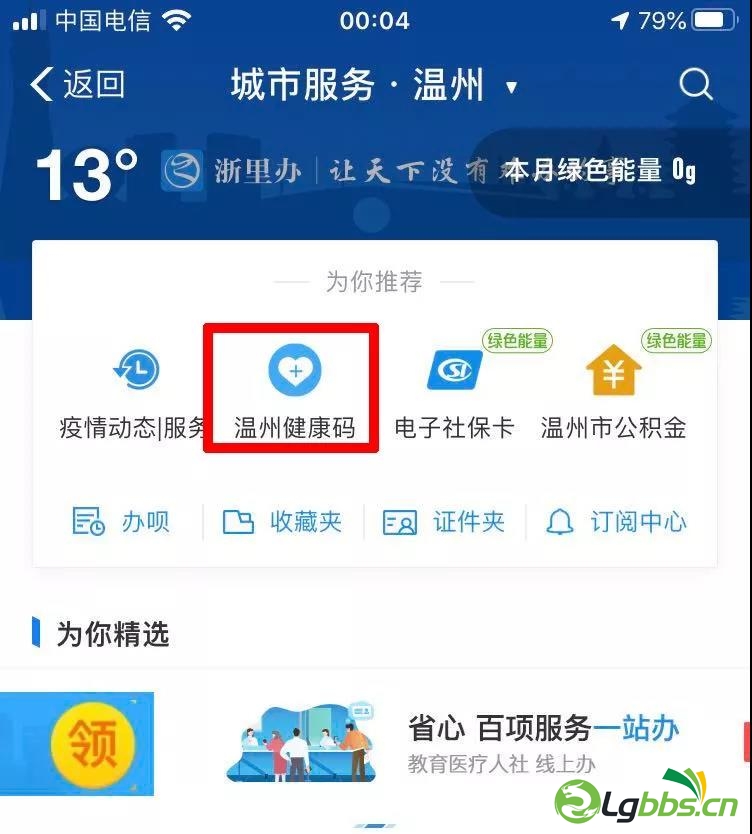Viewport: 752px width, 834px height.
Task: View 本月绿色能量 green energy
Action: coord(599,171)
